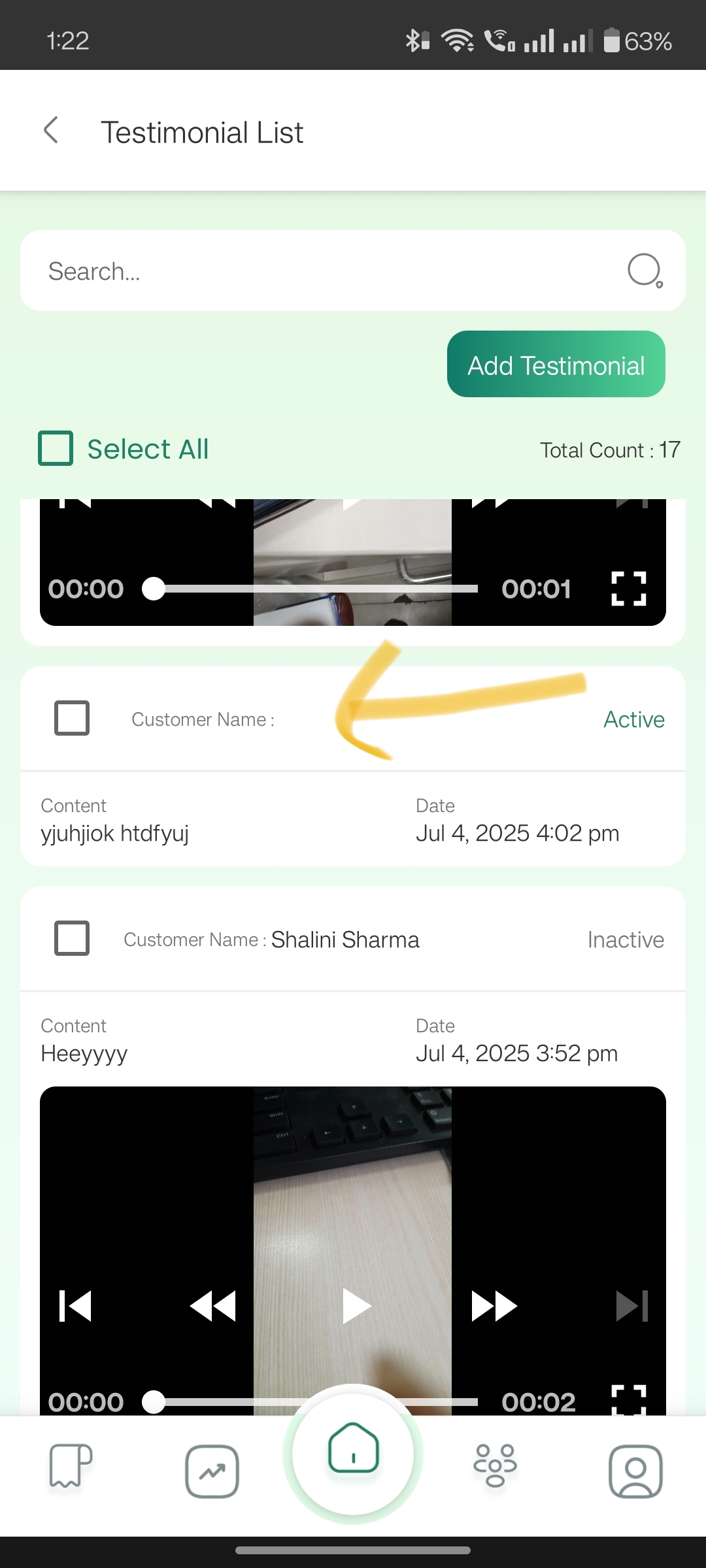Open the home button in bottom navigation
Image resolution: width=706 pixels, height=1568 pixels.
[353, 1454]
